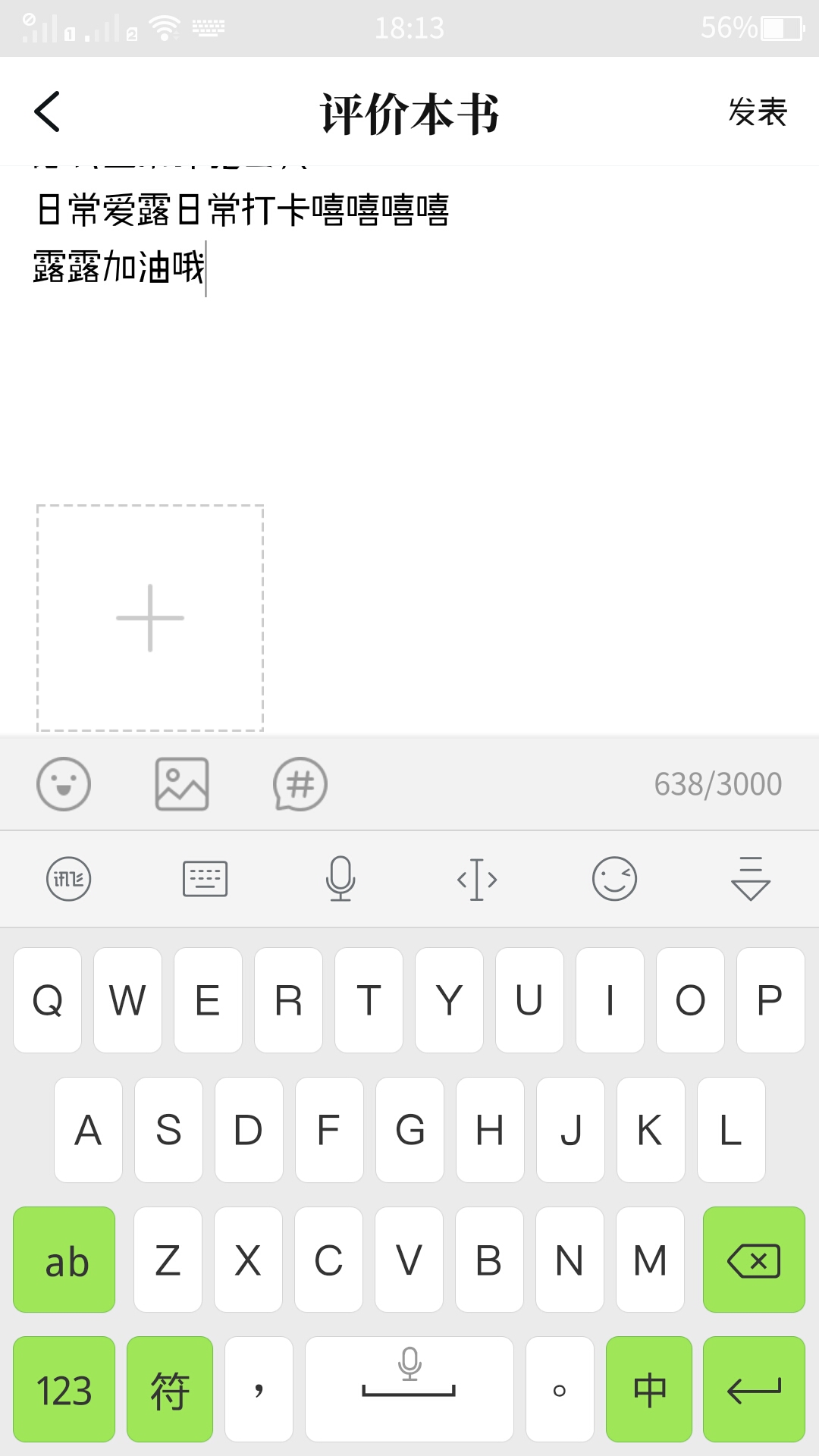Hide the keyboard
Image resolution: width=819 pixels, height=1456 pixels.
751,880
